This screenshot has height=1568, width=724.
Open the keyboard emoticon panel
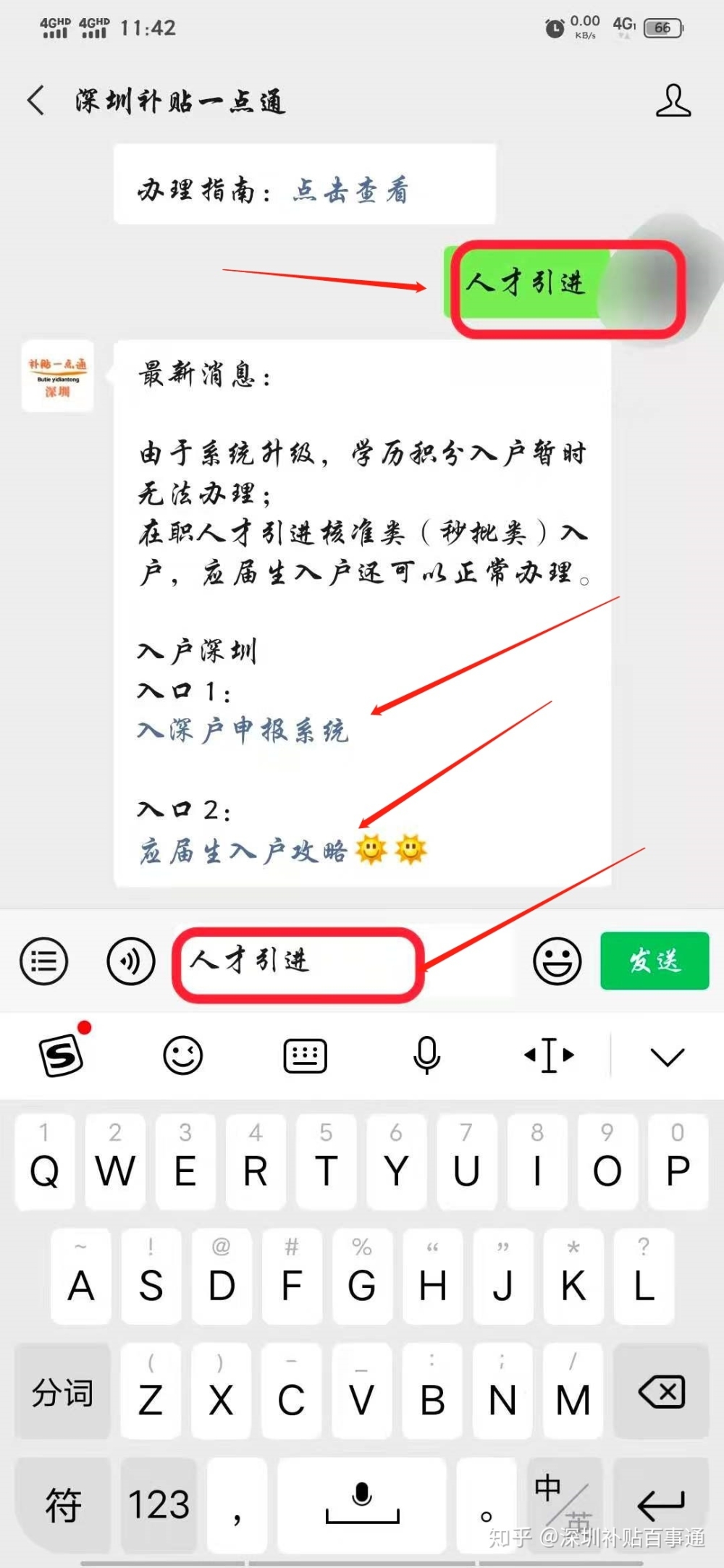(182, 1056)
